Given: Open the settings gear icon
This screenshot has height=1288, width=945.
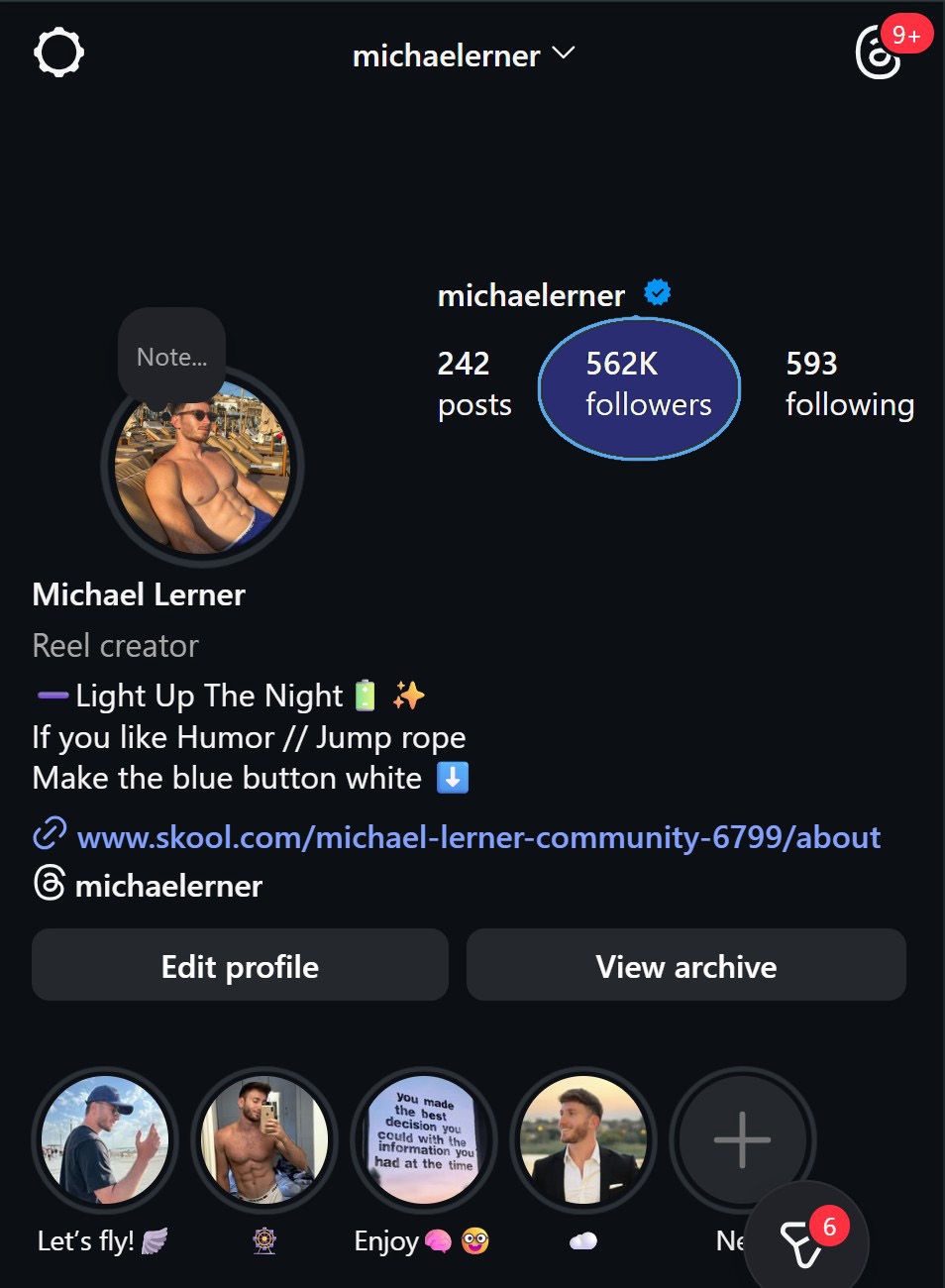Looking at the screenshot, I should click(x=58, y=53).
